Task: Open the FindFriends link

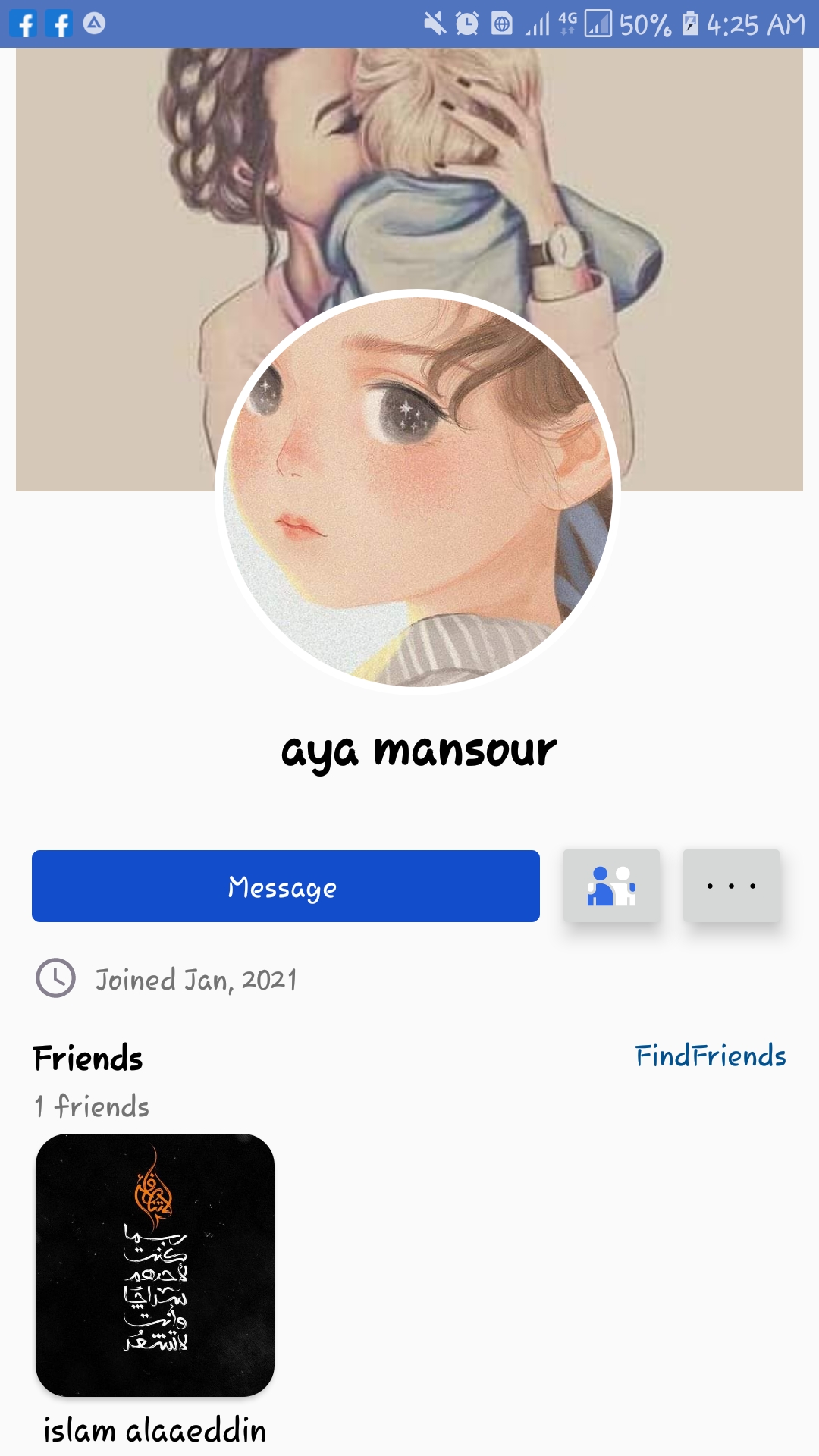Action: 710,1056
